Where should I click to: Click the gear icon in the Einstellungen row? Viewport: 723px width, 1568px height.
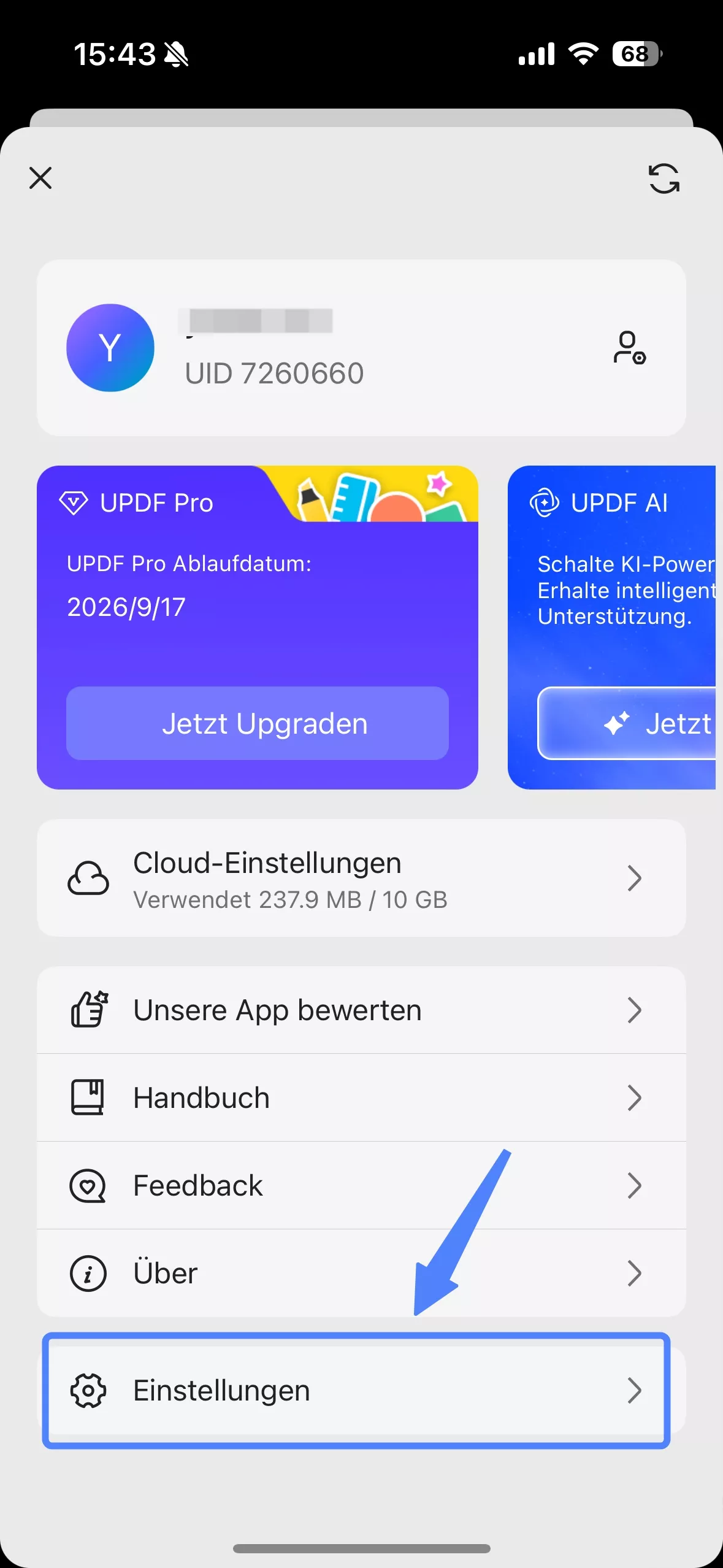[x=88, y=1389]
